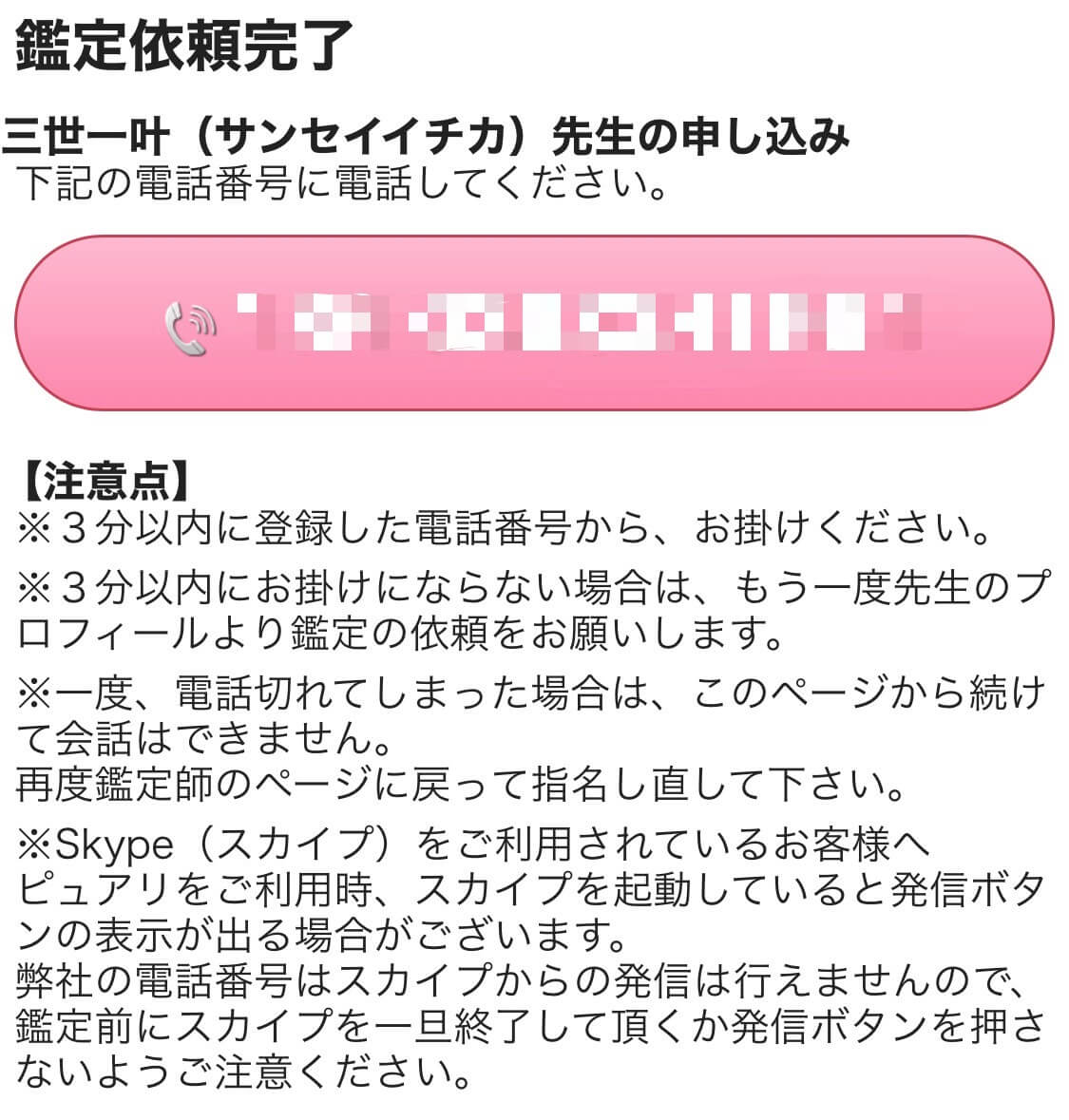
Task: Tap the pink phone number call button
Action: coord(533,323)
